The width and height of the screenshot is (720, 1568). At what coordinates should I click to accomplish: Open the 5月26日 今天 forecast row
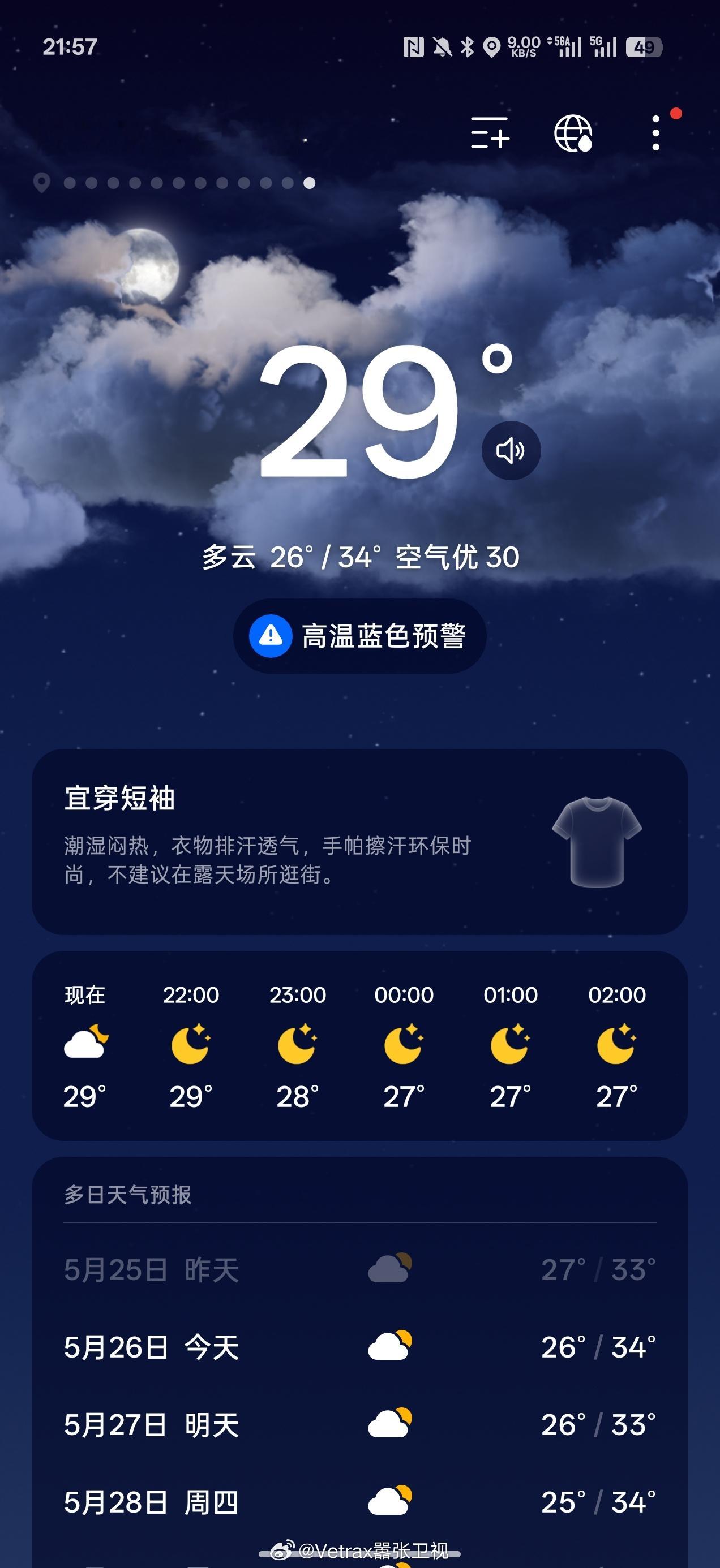point(360,1347)
